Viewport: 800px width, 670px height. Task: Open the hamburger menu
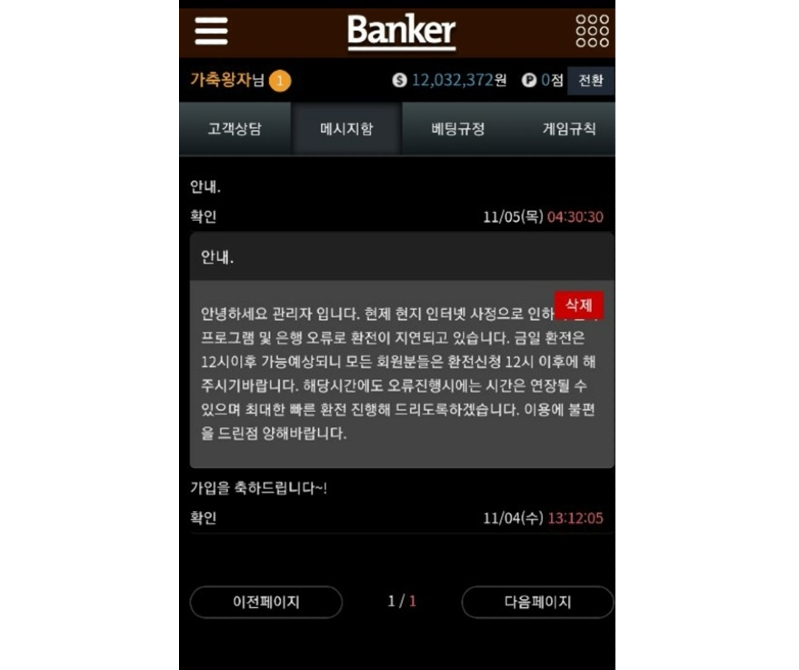pyautogui.click(x=211, y=30)
